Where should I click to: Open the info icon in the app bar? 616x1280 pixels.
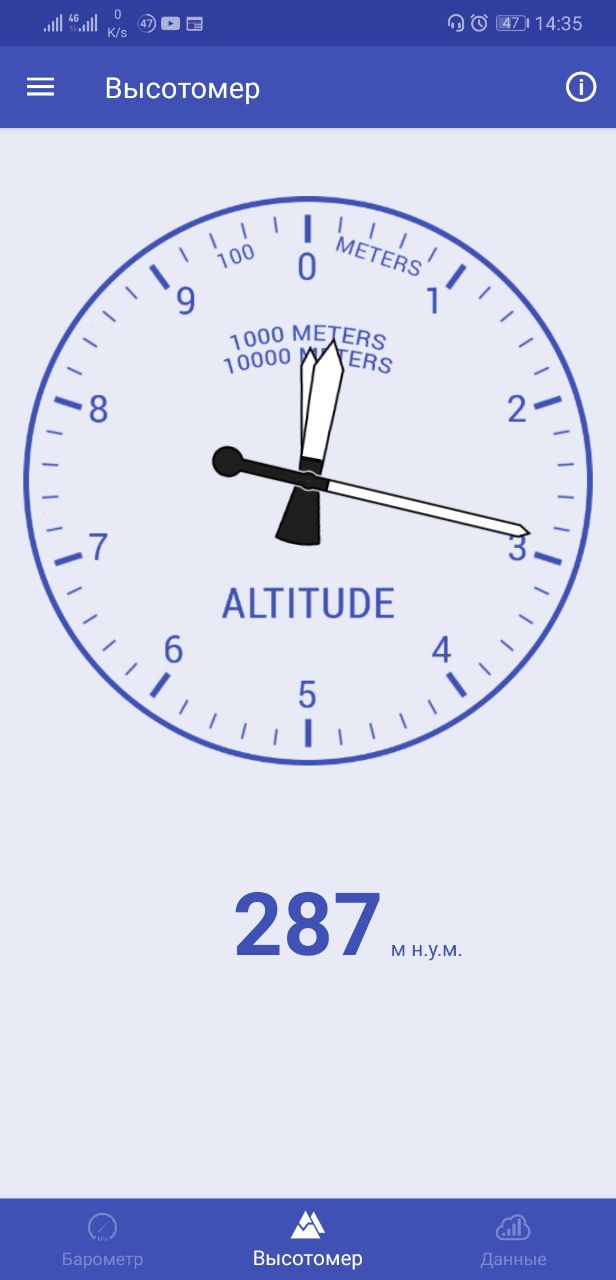point(581,87)
